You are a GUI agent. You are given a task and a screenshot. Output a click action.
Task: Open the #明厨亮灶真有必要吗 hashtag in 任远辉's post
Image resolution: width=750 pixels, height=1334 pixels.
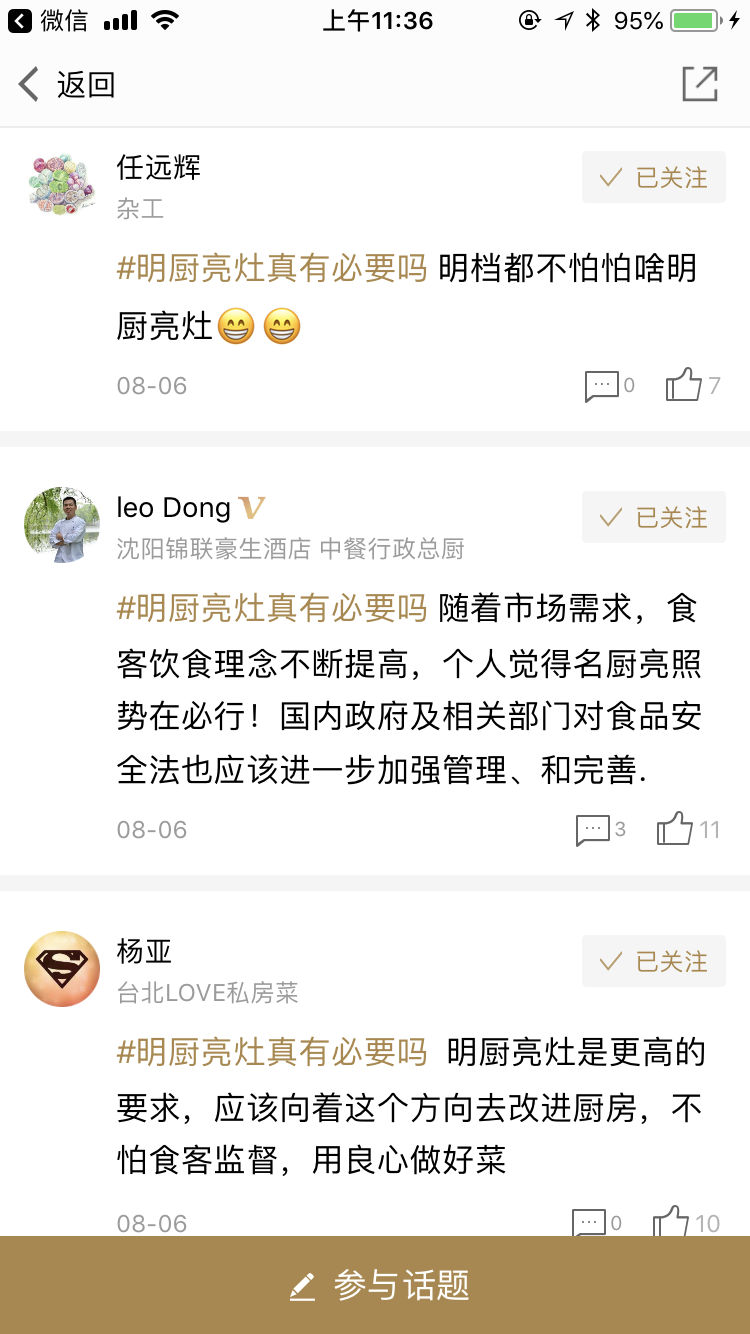click(x=272, y=269)
